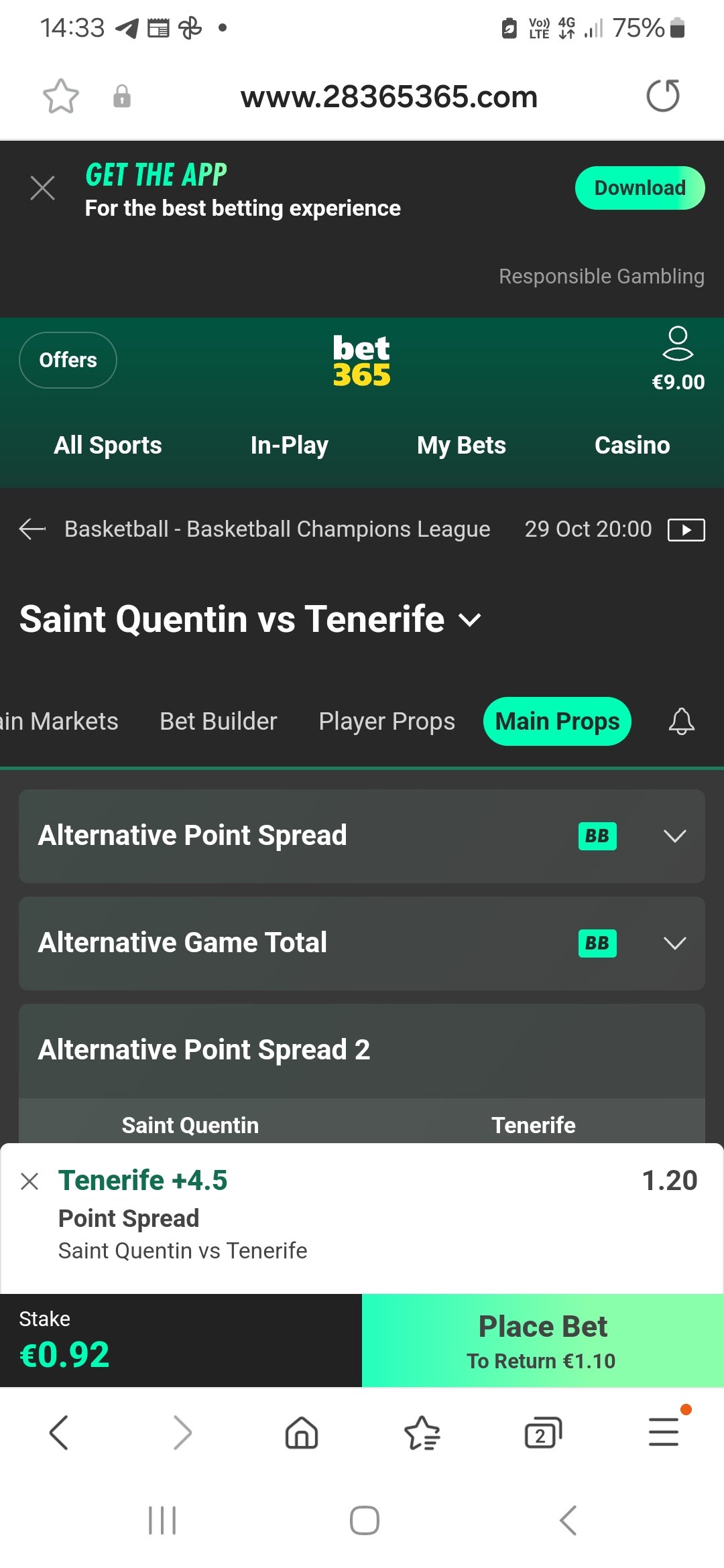Open the Responsible Gambling link
724x1568 pixels.
601,276
